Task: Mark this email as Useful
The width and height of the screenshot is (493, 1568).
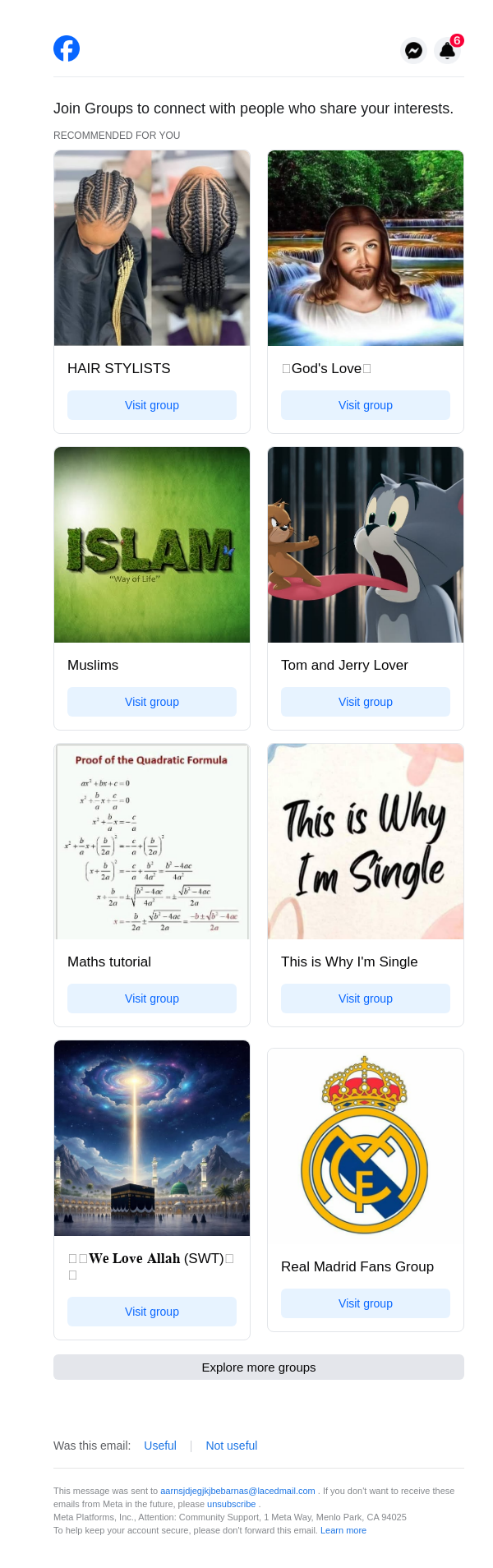Action: (x=160, y=1446)
